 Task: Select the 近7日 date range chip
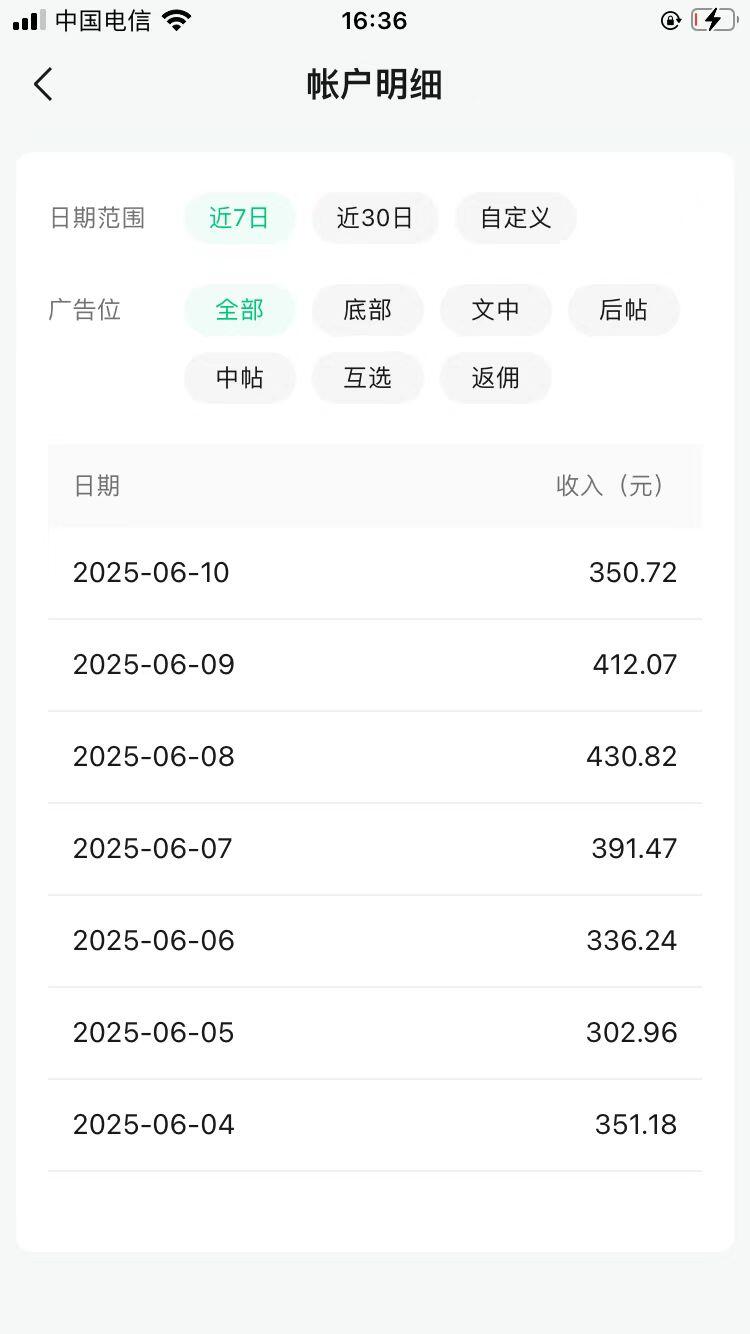click(x=240, y=218)
